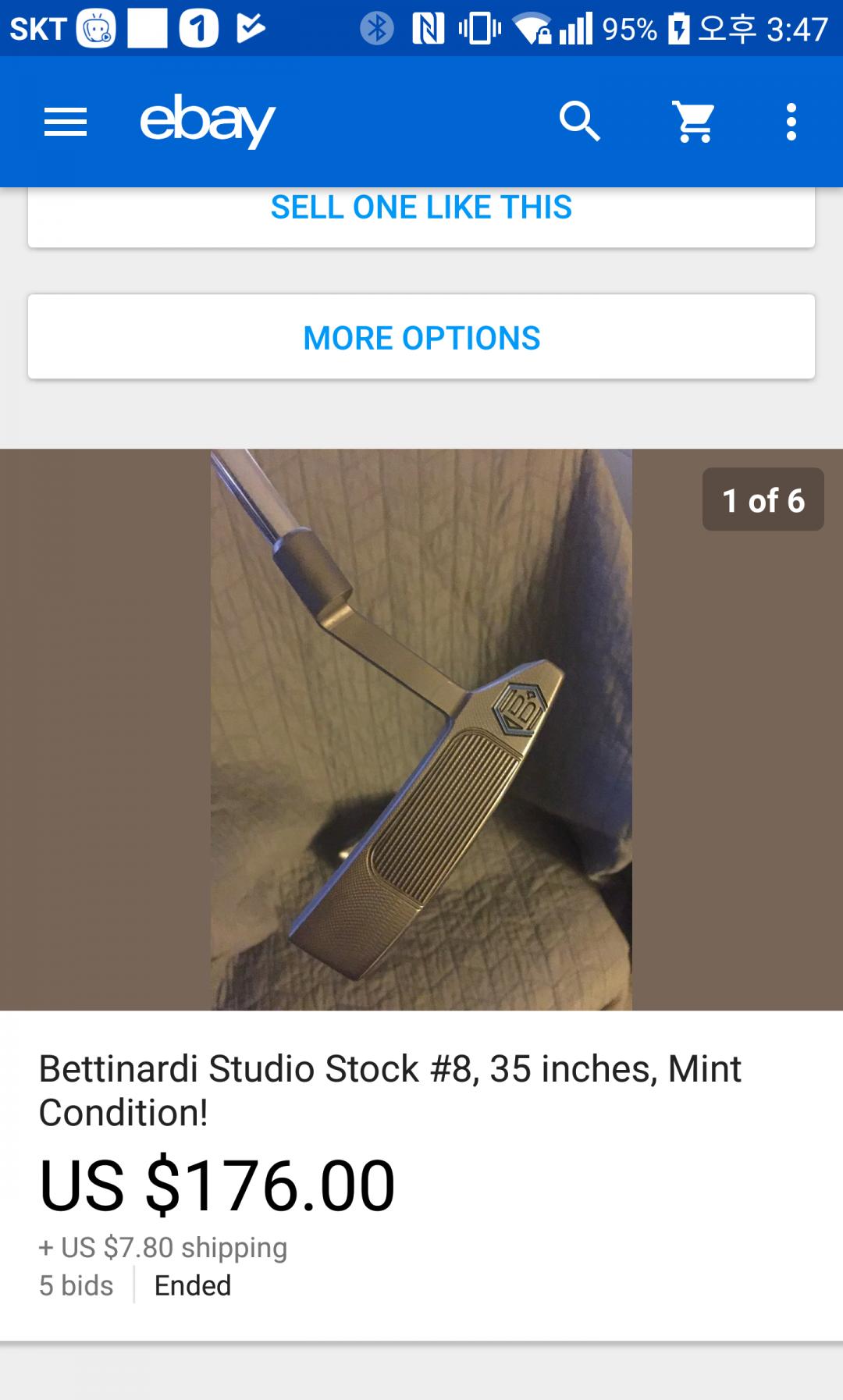Open the hamburger navigation menu
843x1400 pixels.
click(66, 122)
